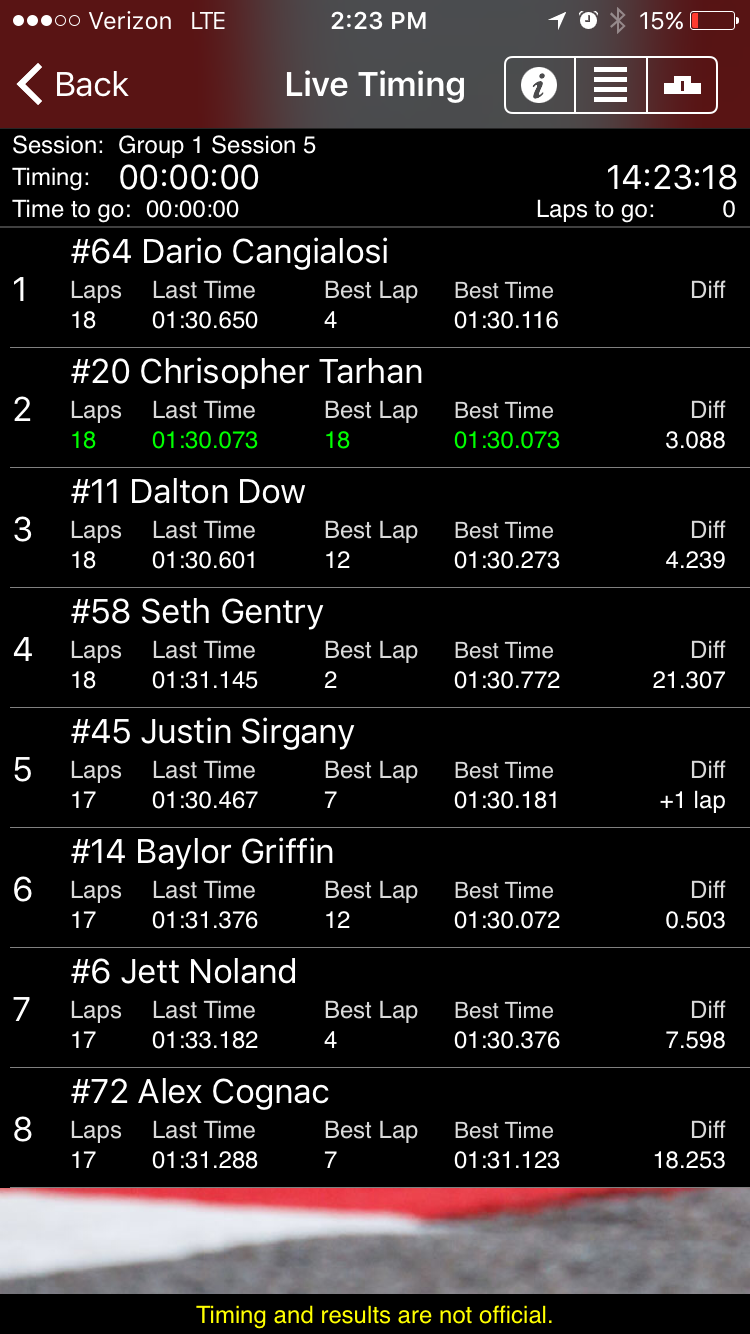Tap the #45 Justin Sirgany row
This screenshot has height=1334, width=750.
click(375, 768)
